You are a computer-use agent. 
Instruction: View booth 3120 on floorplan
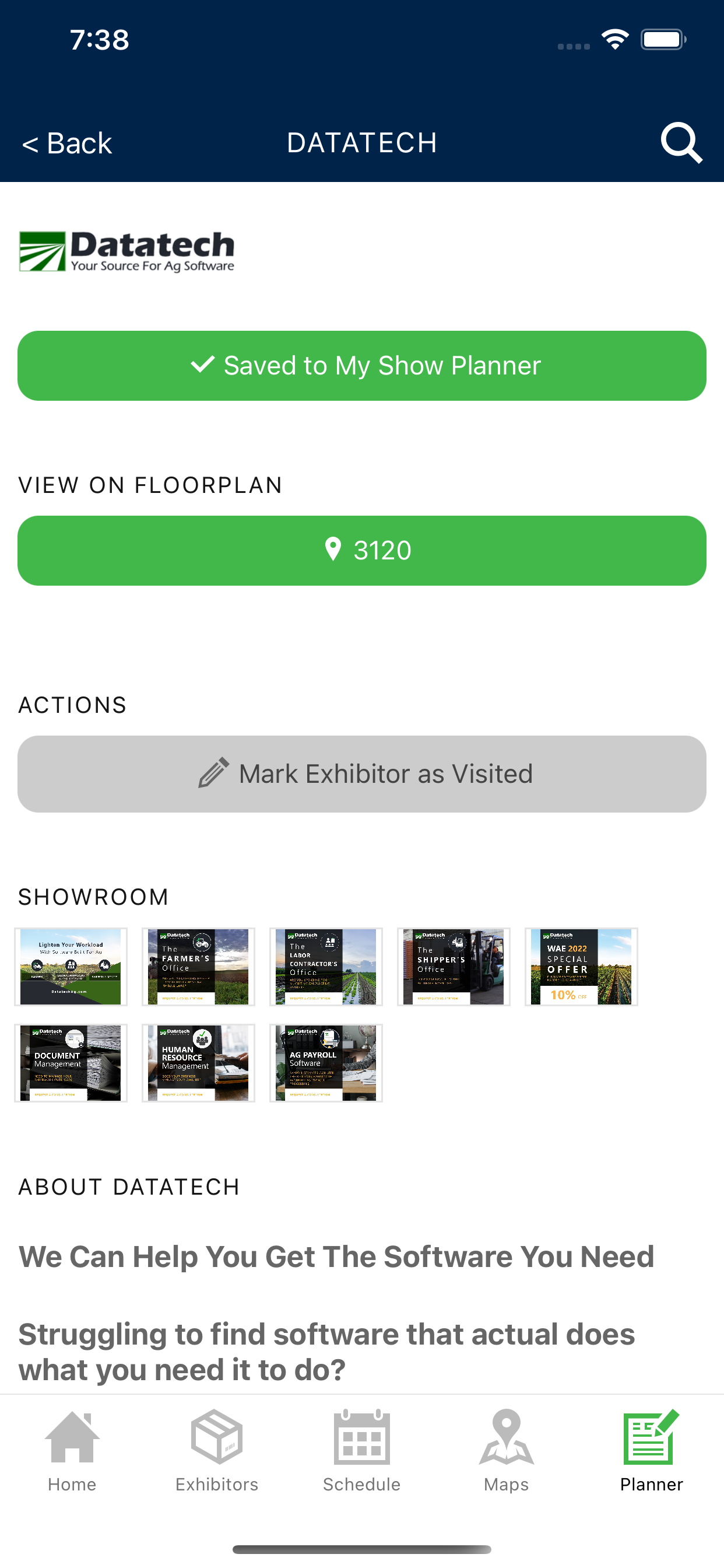coord(362,550)
